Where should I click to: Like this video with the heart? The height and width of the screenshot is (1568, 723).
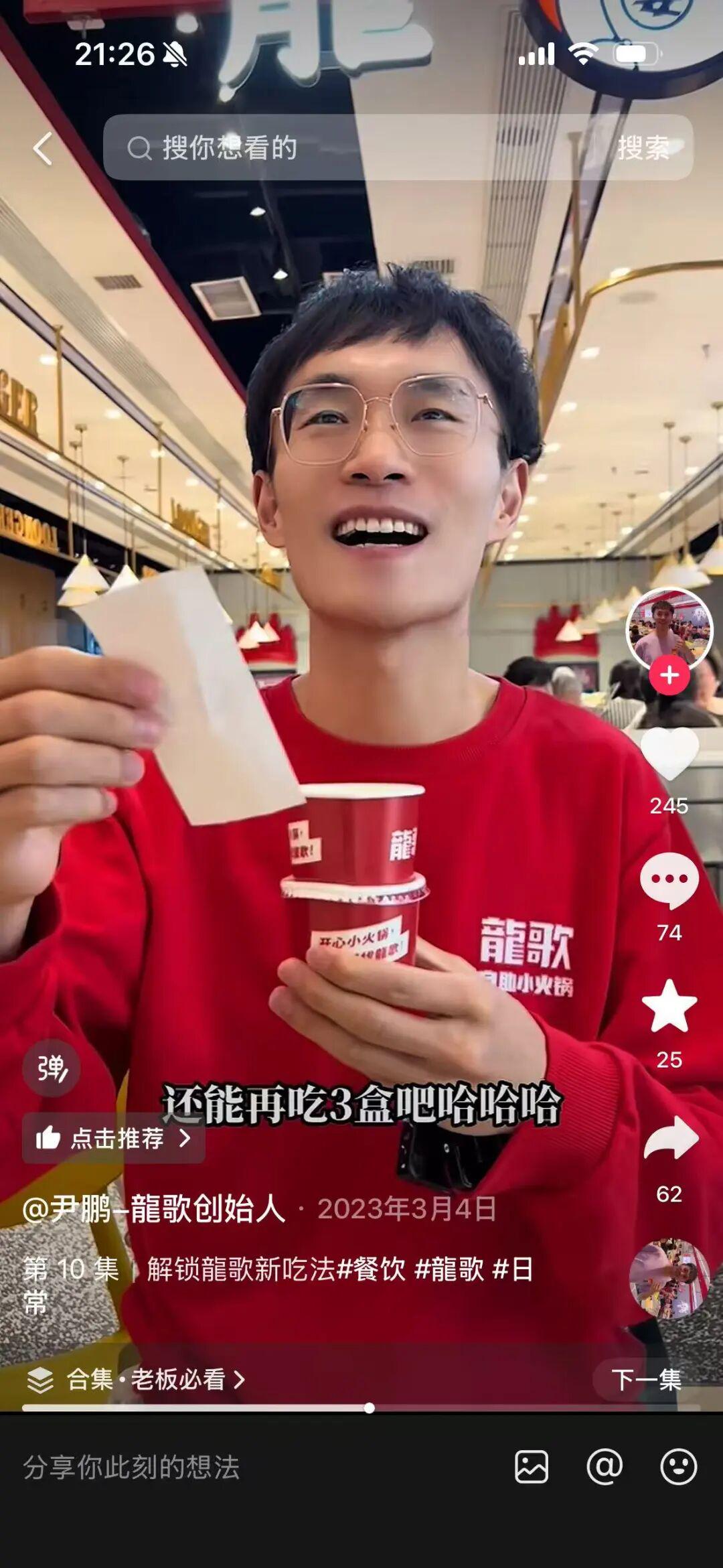click(669, 754)
